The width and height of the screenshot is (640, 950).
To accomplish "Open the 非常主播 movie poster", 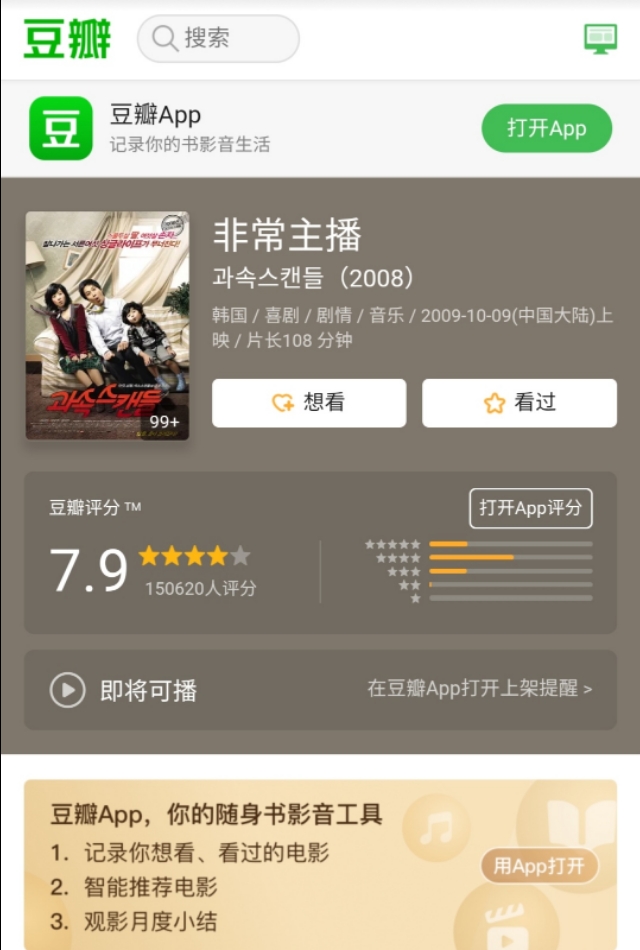I will (x=107, y=325).
